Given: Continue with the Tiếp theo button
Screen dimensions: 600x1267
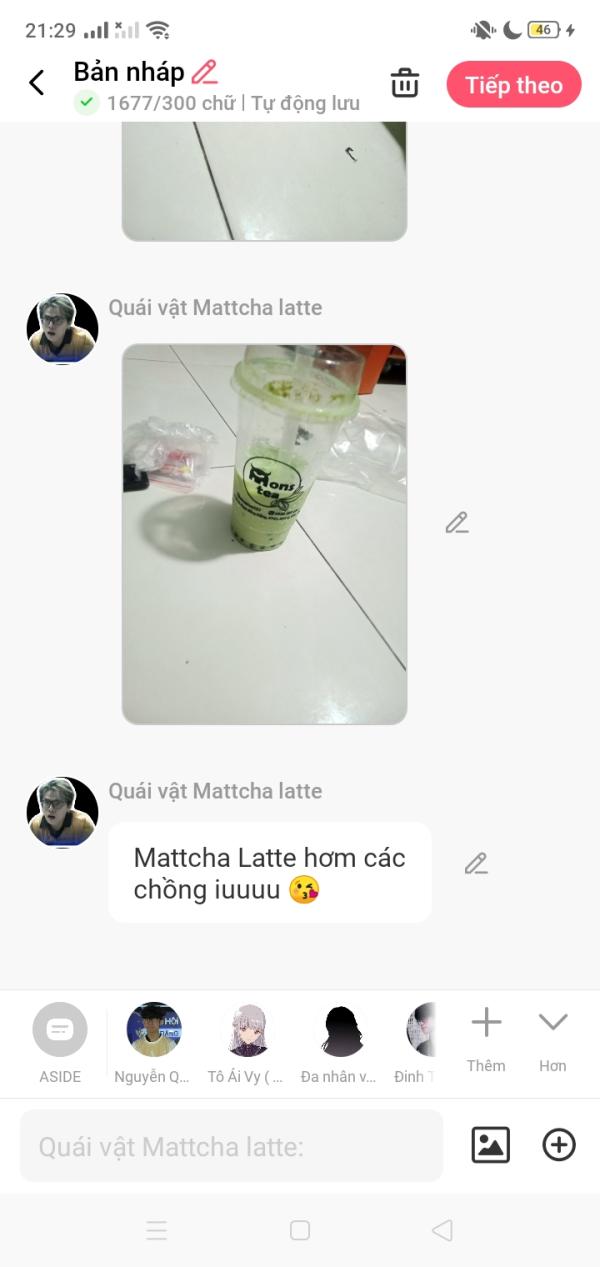Looking at the screenshot, I should 513,85.
